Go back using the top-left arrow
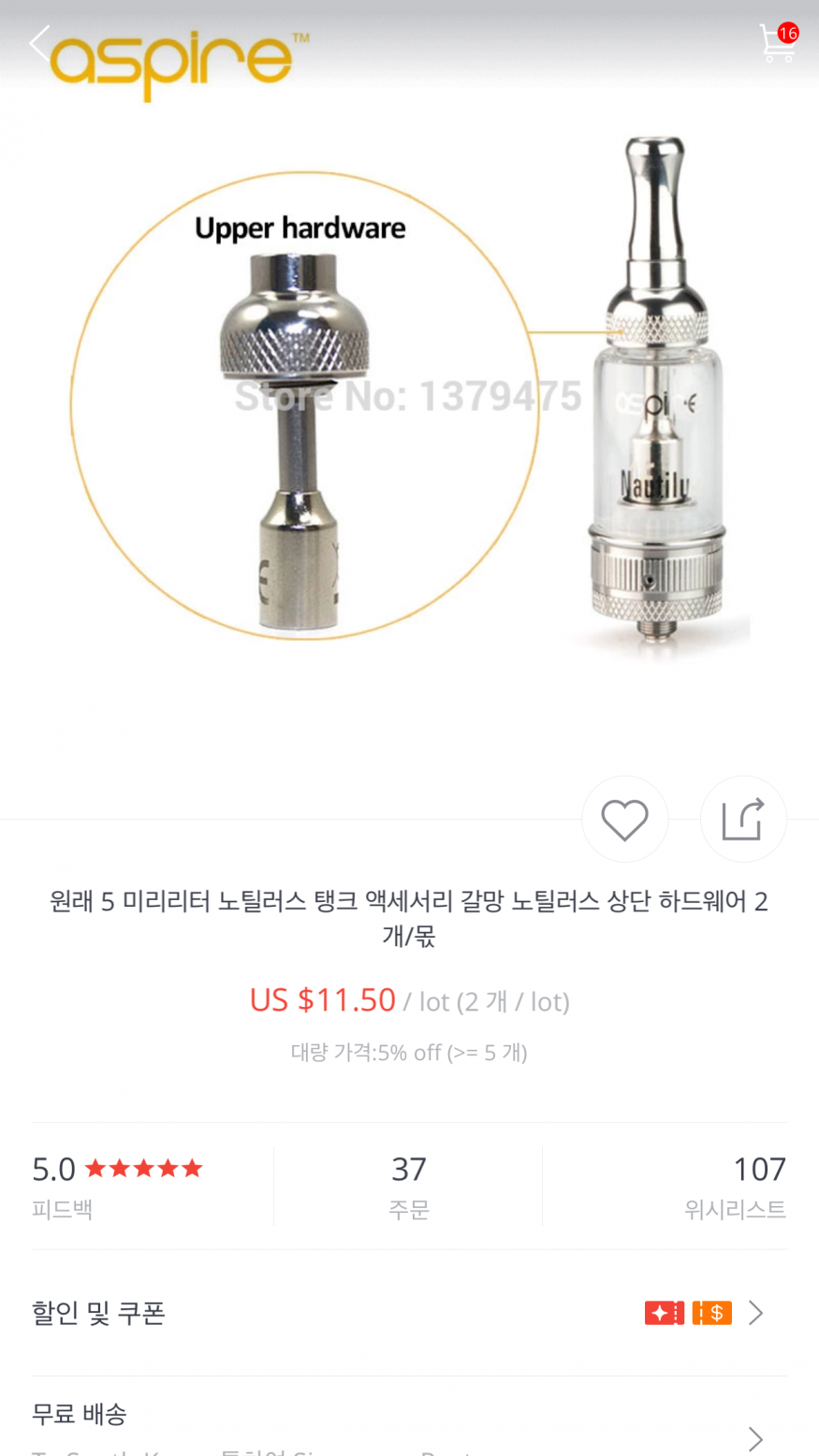 click(x=39, y=43)
